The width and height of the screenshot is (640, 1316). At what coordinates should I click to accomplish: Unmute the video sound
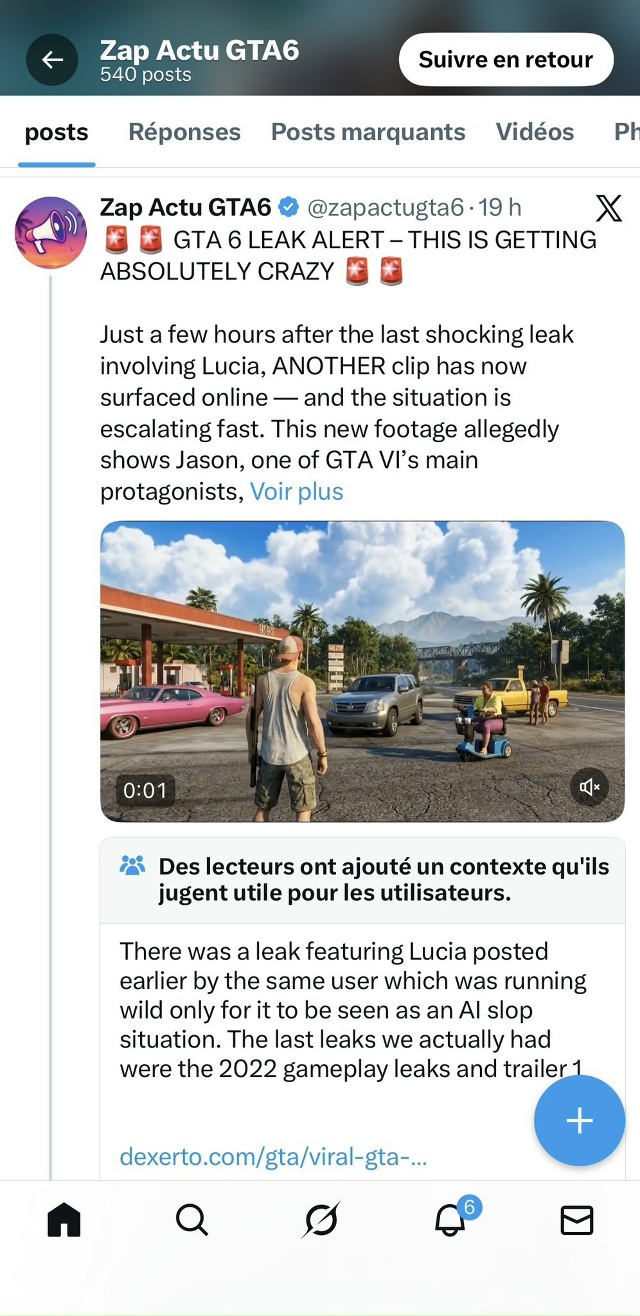(x=590, y=788)
